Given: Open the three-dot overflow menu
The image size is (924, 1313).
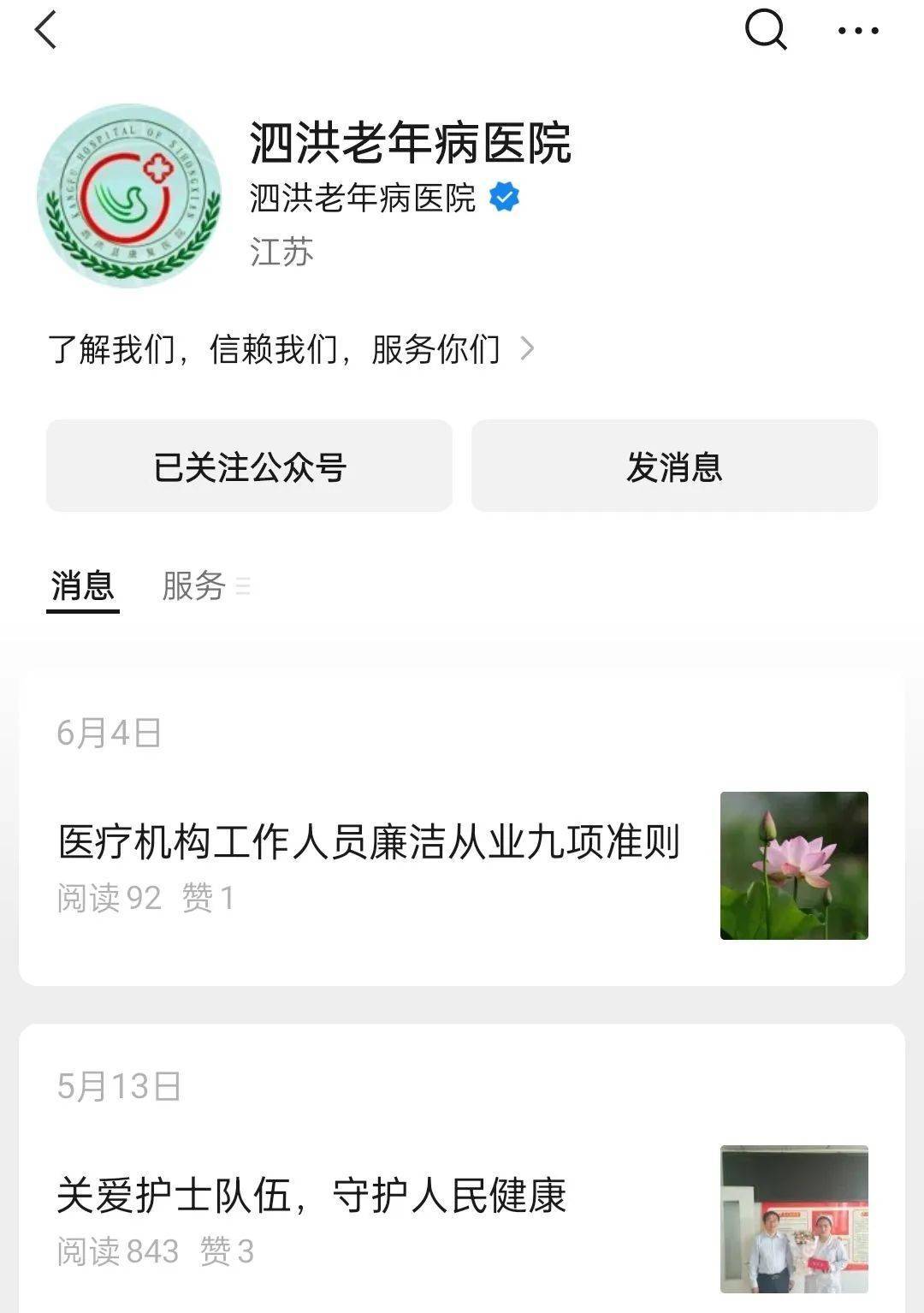Looking at the screenshot, I should pos(857,31).
